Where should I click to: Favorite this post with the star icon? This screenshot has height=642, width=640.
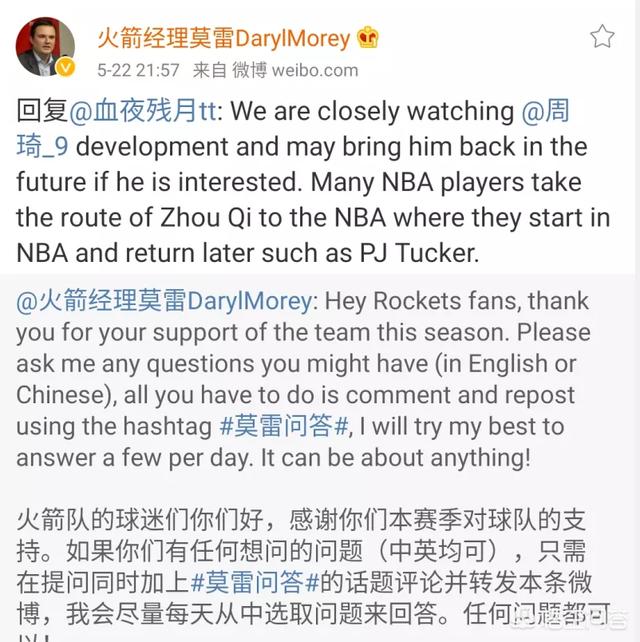[x=601, y=37]
